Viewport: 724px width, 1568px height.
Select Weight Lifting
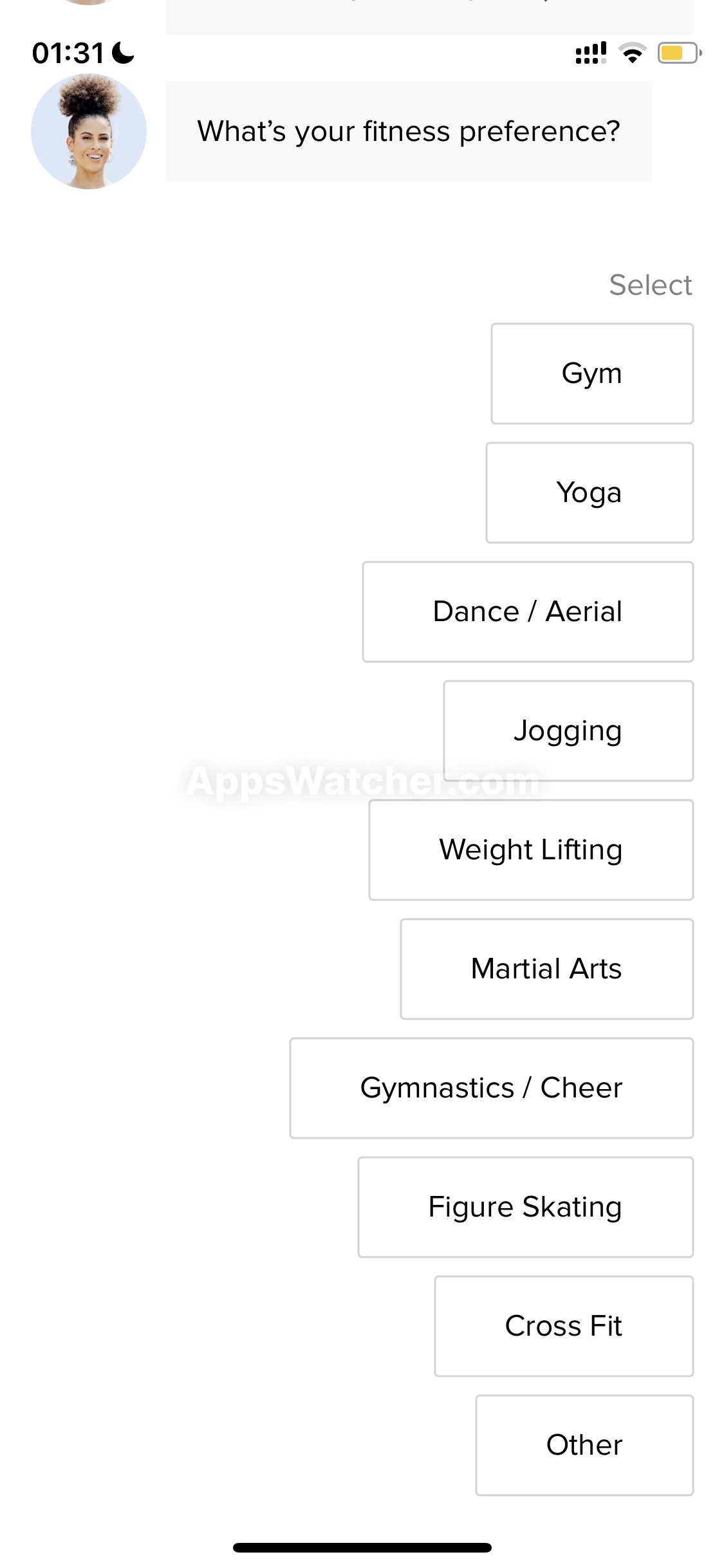[530, 850]
